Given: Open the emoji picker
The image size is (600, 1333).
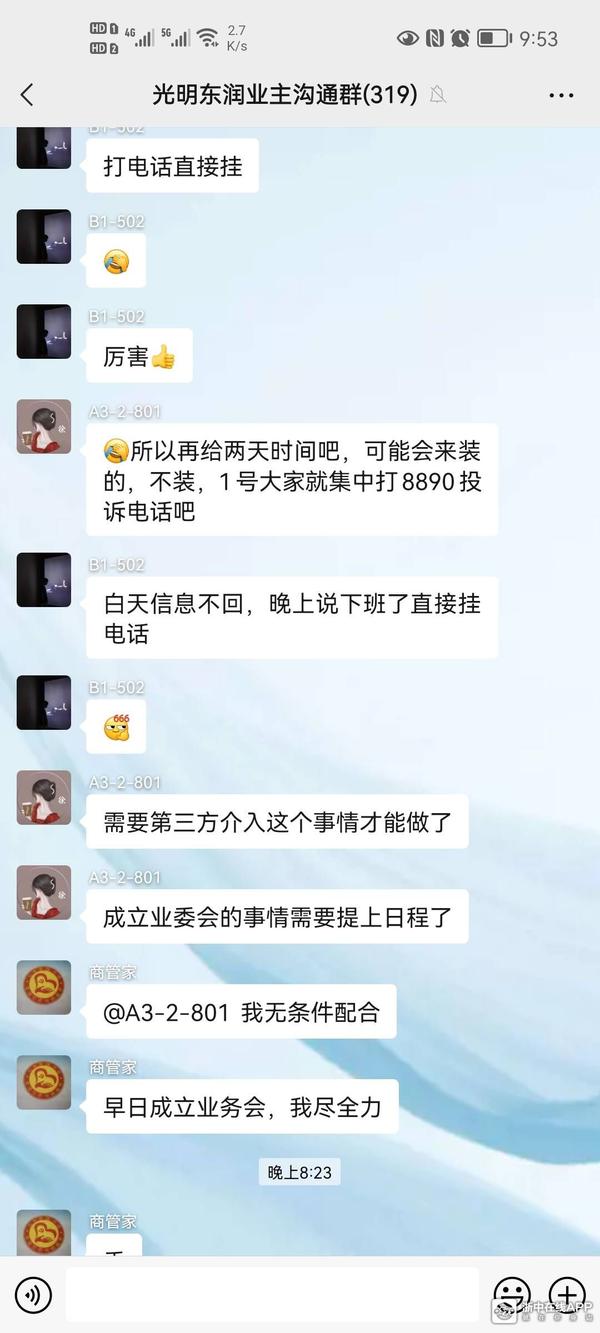Looking at the screenshot, I should 512,1295.
